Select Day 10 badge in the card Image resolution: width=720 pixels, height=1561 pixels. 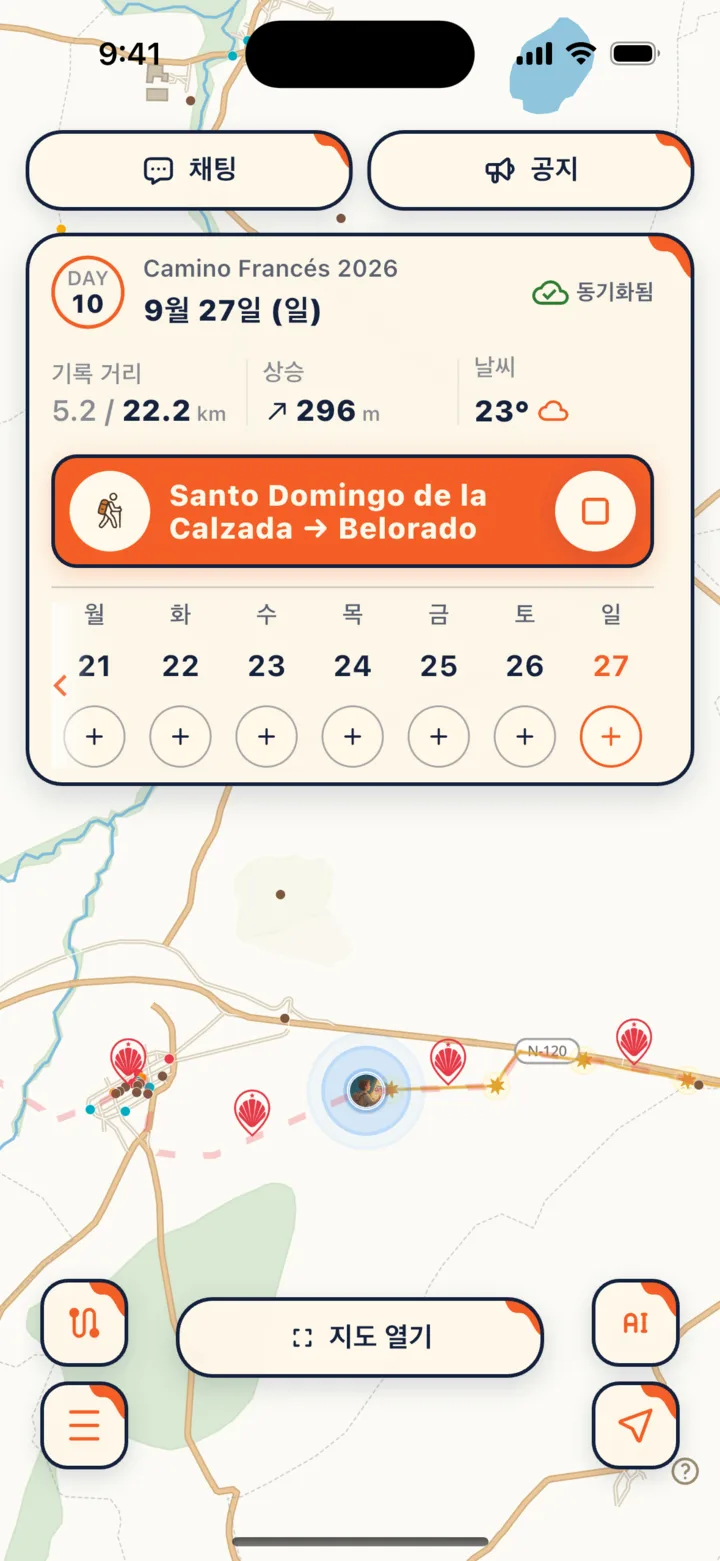point(88,292)
